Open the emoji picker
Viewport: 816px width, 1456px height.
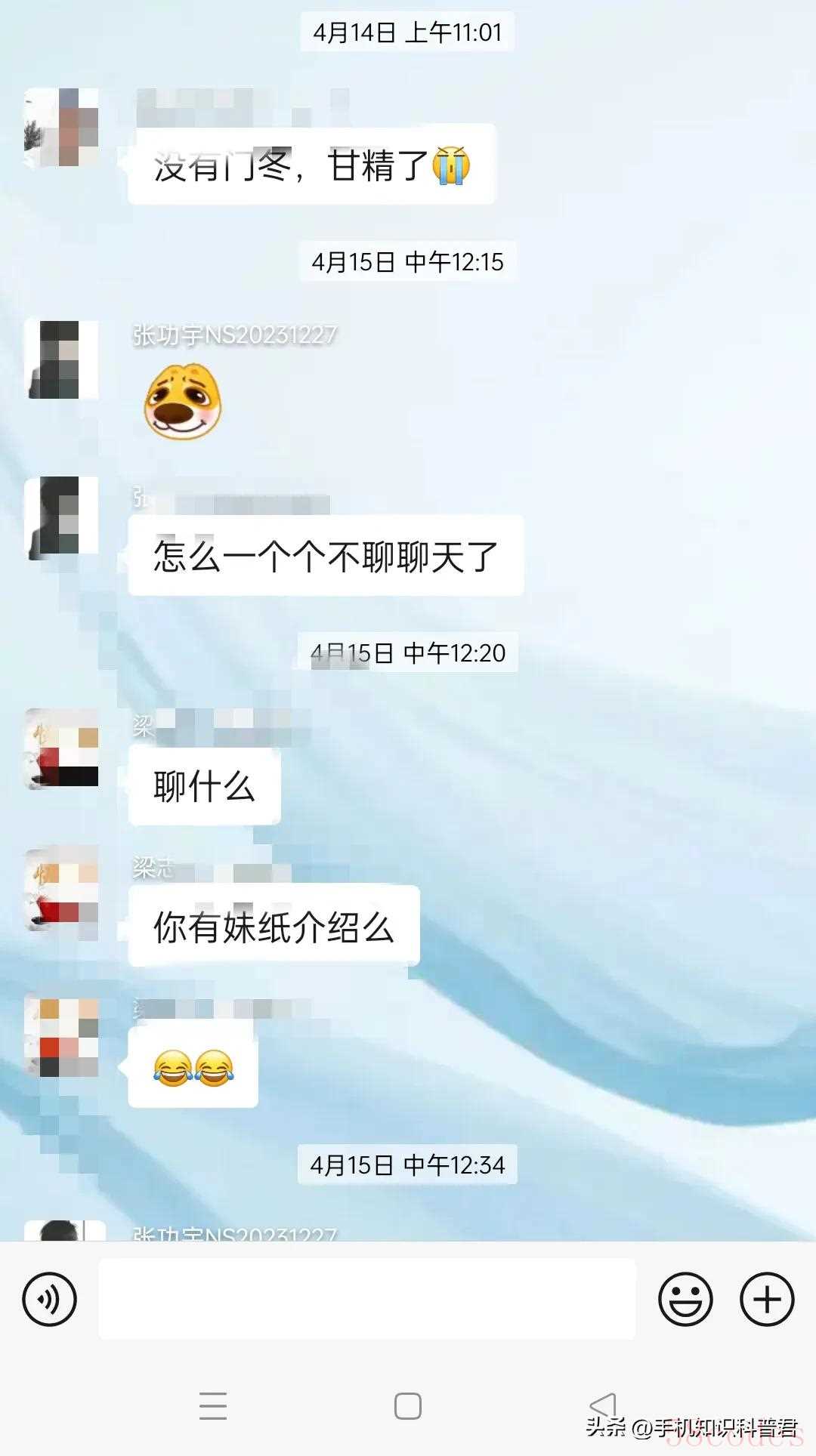click(685, 1300)
